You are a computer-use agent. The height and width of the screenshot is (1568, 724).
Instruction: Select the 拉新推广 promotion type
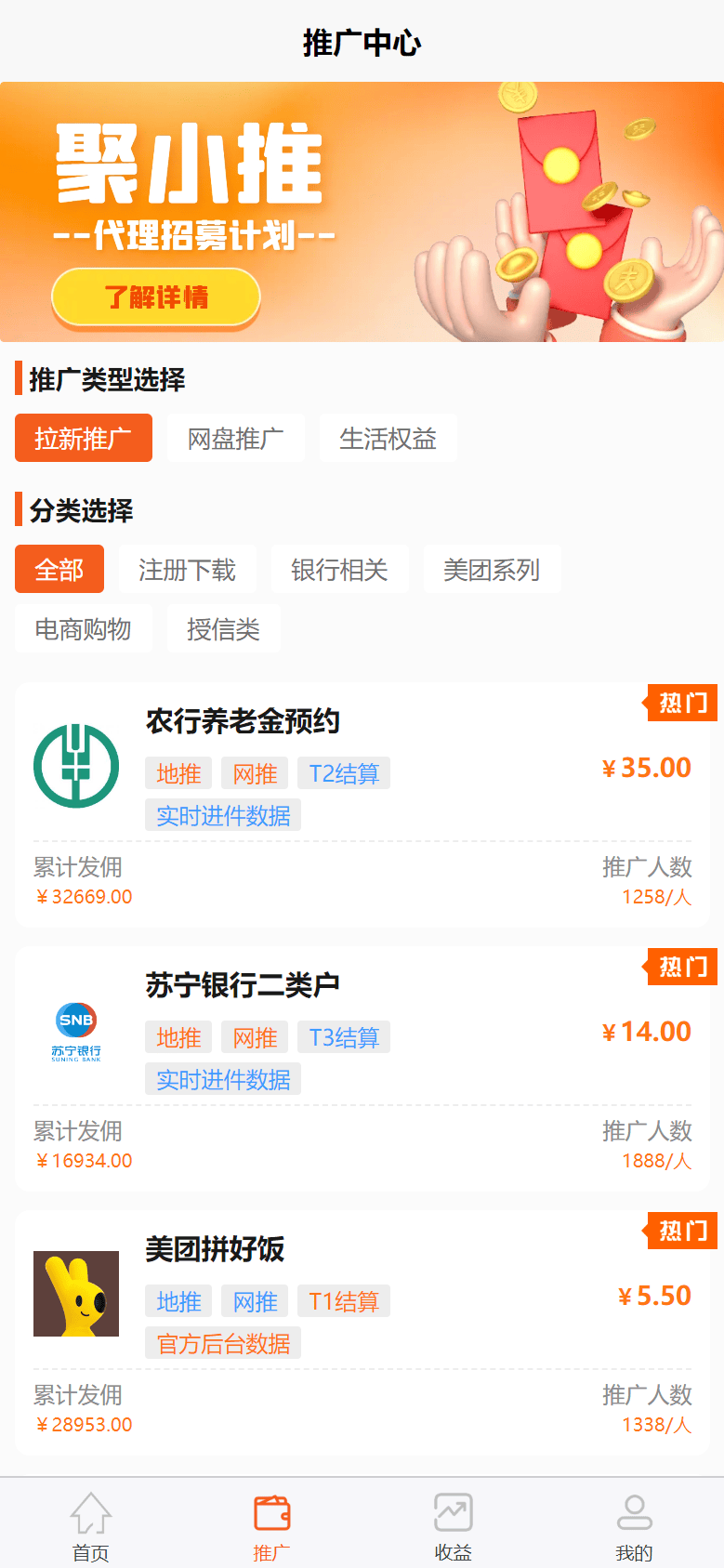(84, 438)
